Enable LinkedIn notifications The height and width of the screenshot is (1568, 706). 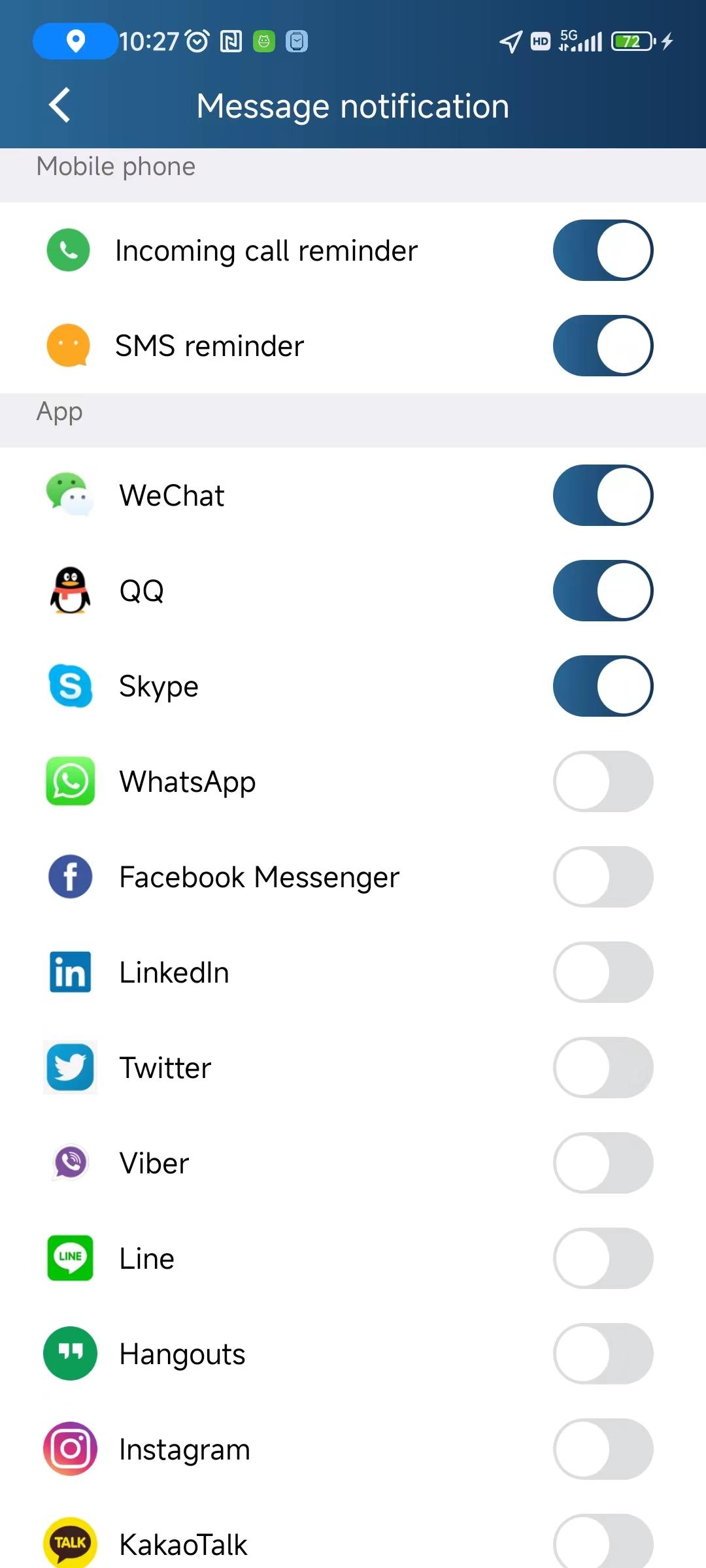[x=603, y=972]
